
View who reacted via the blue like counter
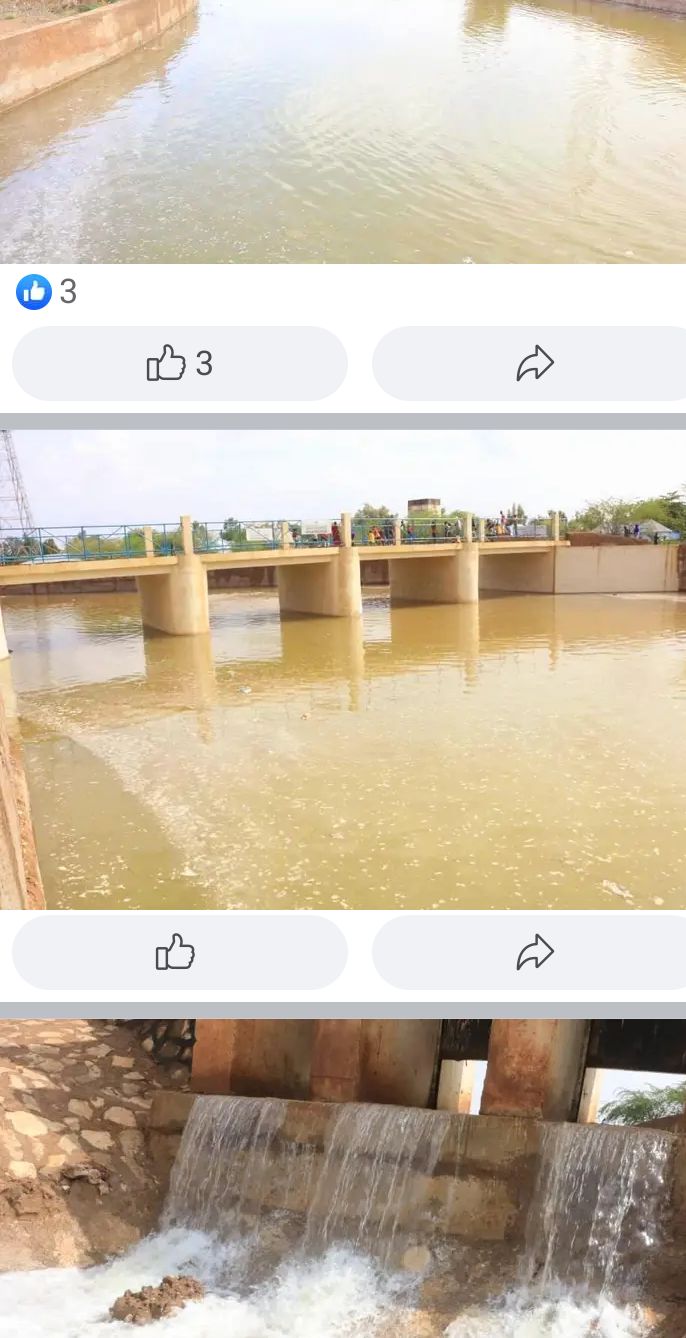[x=46, y=292]
